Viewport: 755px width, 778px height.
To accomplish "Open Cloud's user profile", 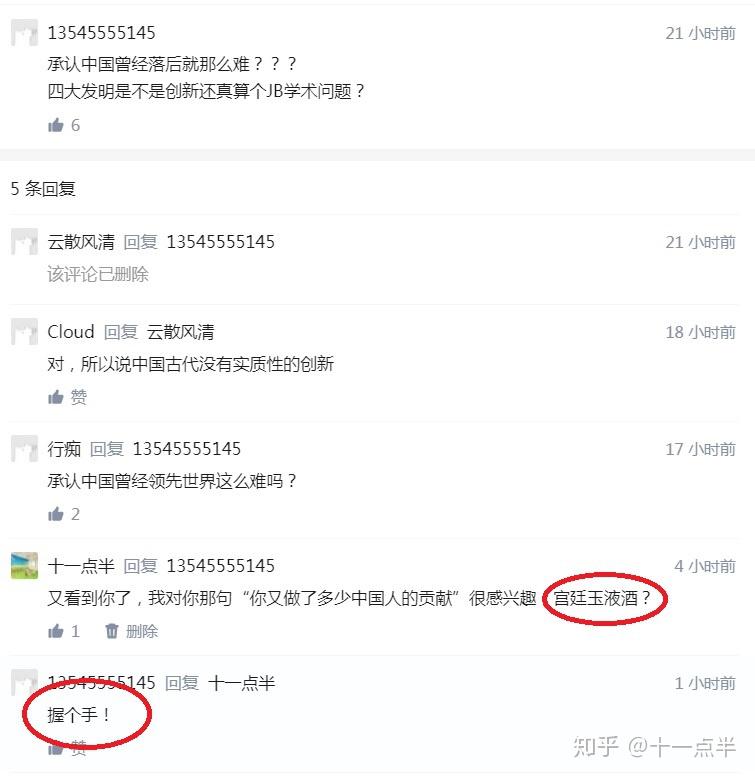I will [70, 332].
